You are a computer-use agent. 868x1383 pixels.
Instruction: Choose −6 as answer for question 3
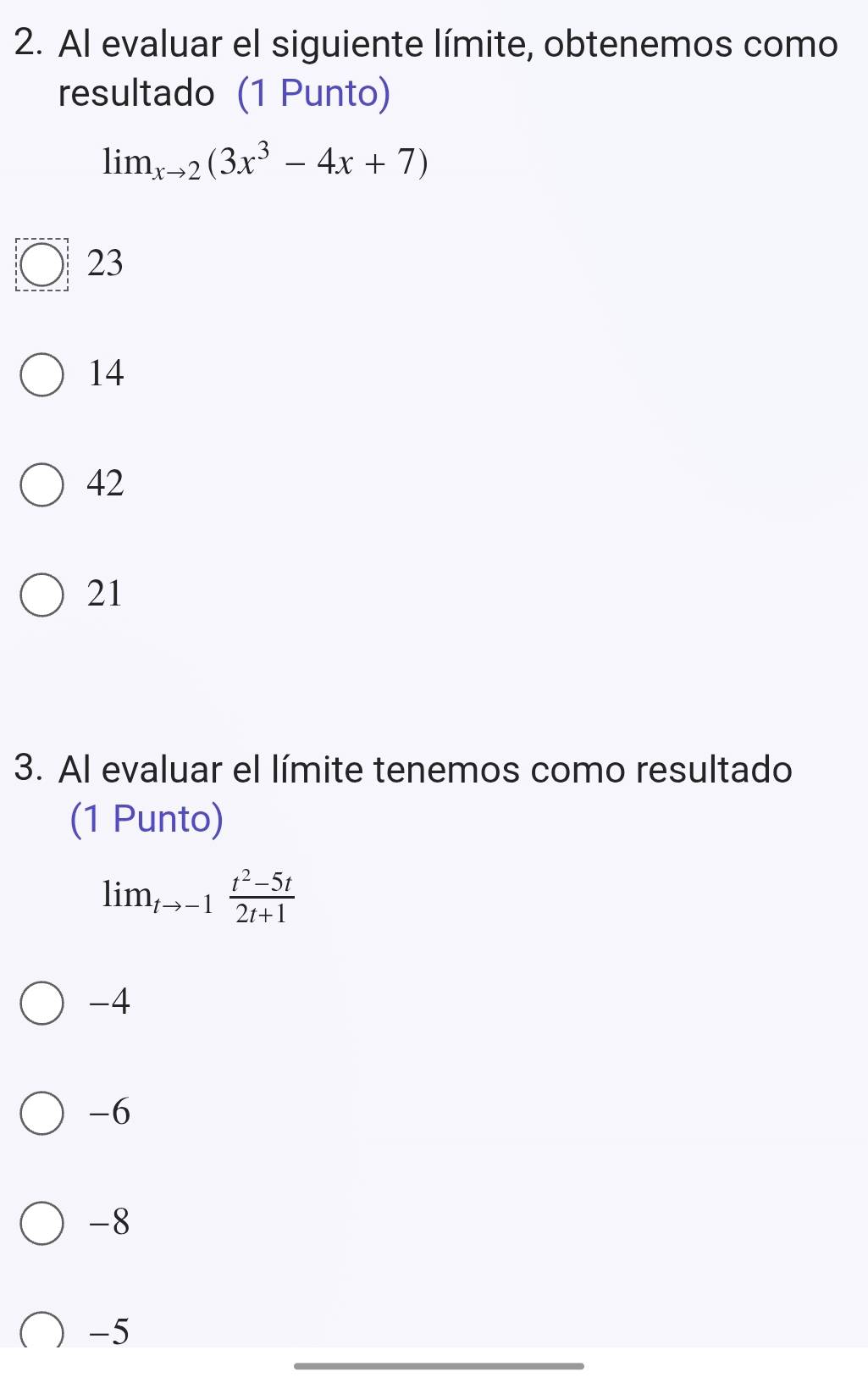(x=41, y=1112)
